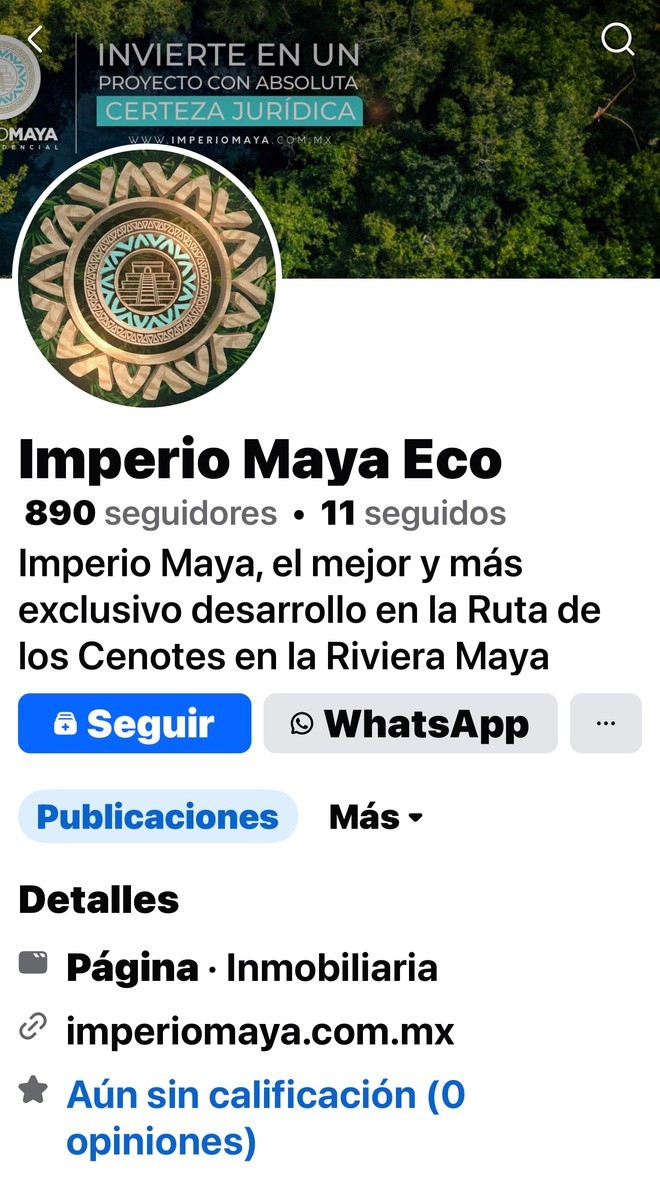View Aún sin calificación opinions

(x=265, y=1117)
